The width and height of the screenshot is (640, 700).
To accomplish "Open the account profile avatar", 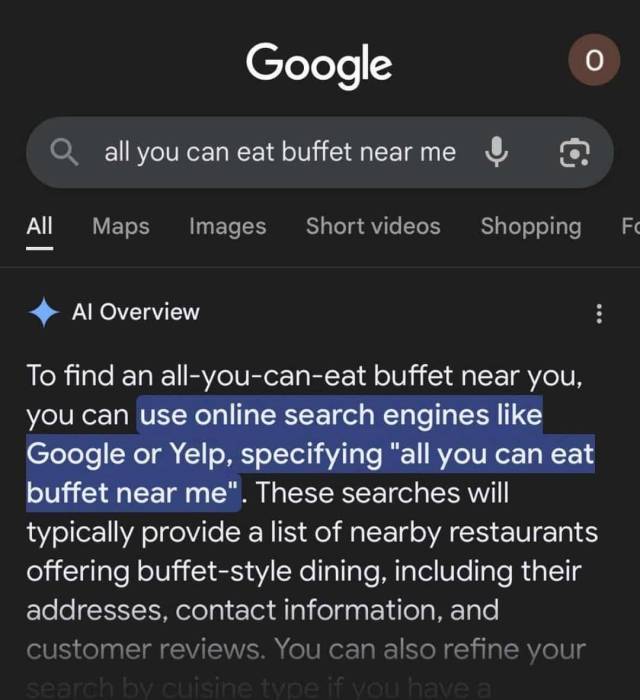I will [594, 62].
